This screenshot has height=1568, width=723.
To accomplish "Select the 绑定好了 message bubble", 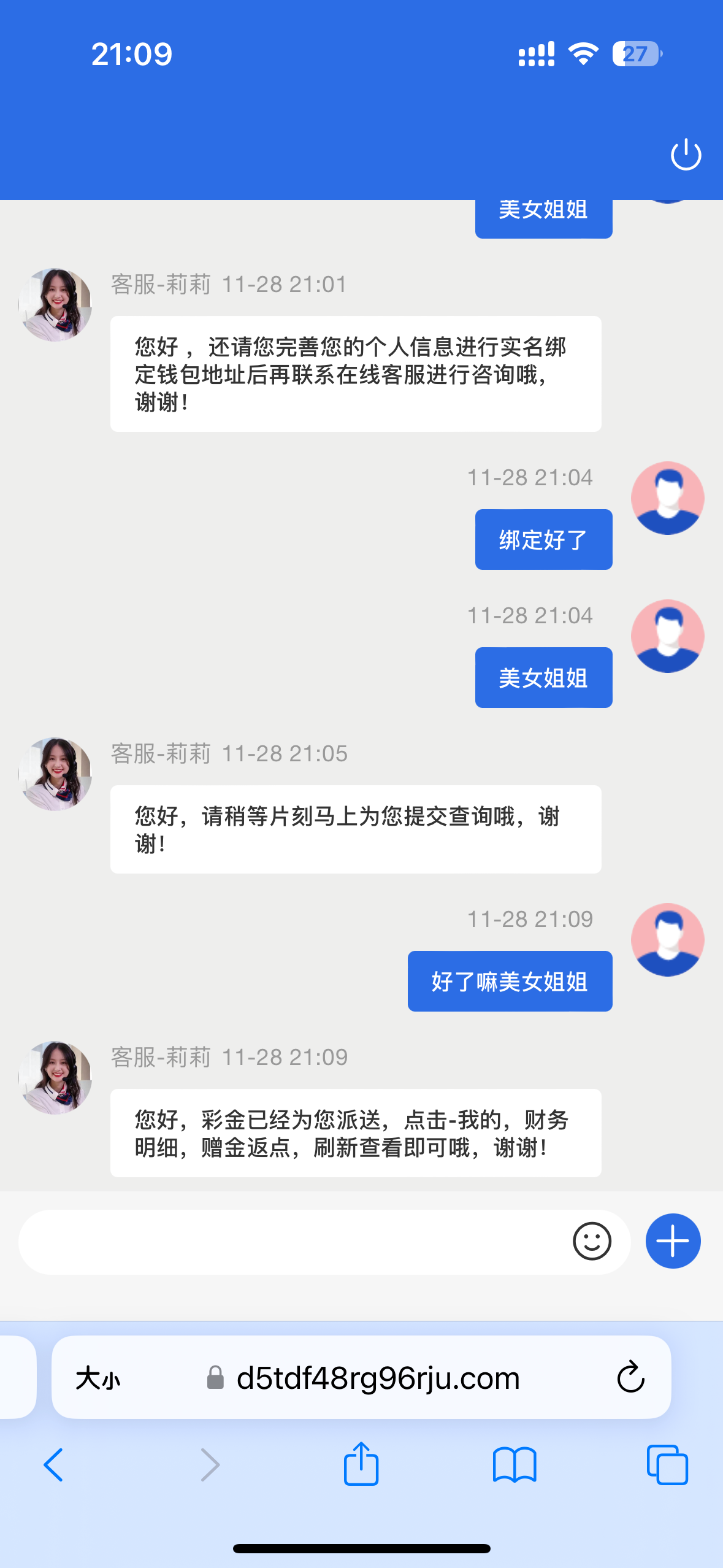I will click(543, 539).
